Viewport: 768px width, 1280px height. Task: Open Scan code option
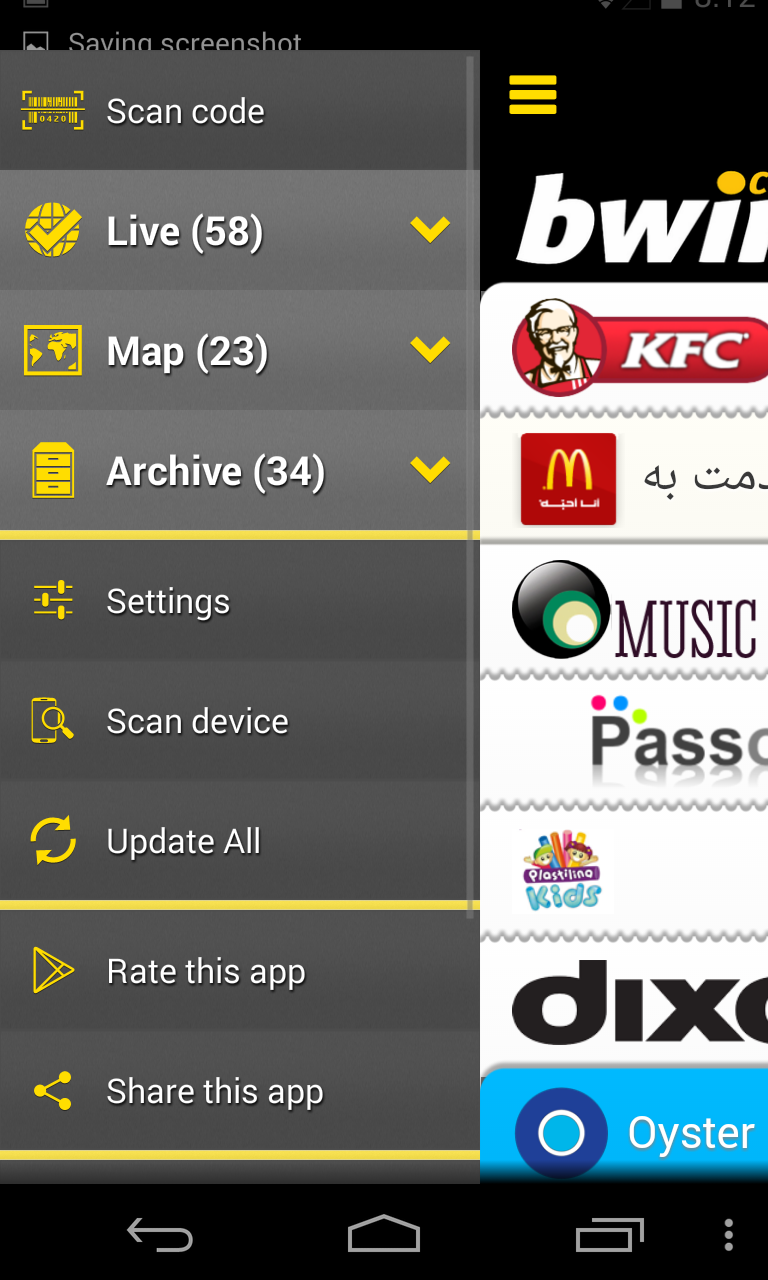coord(186,111)
